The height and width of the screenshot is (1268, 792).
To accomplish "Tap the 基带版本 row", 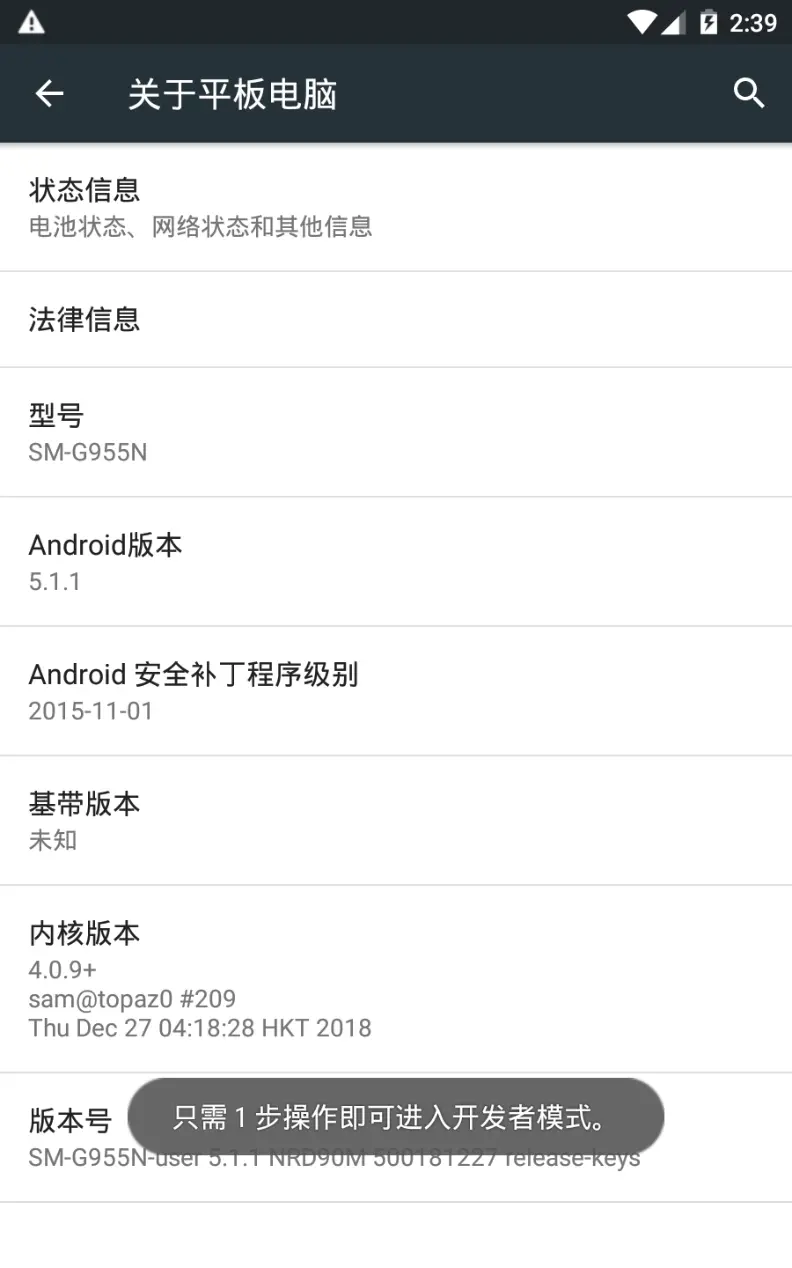I will (396, 820).
